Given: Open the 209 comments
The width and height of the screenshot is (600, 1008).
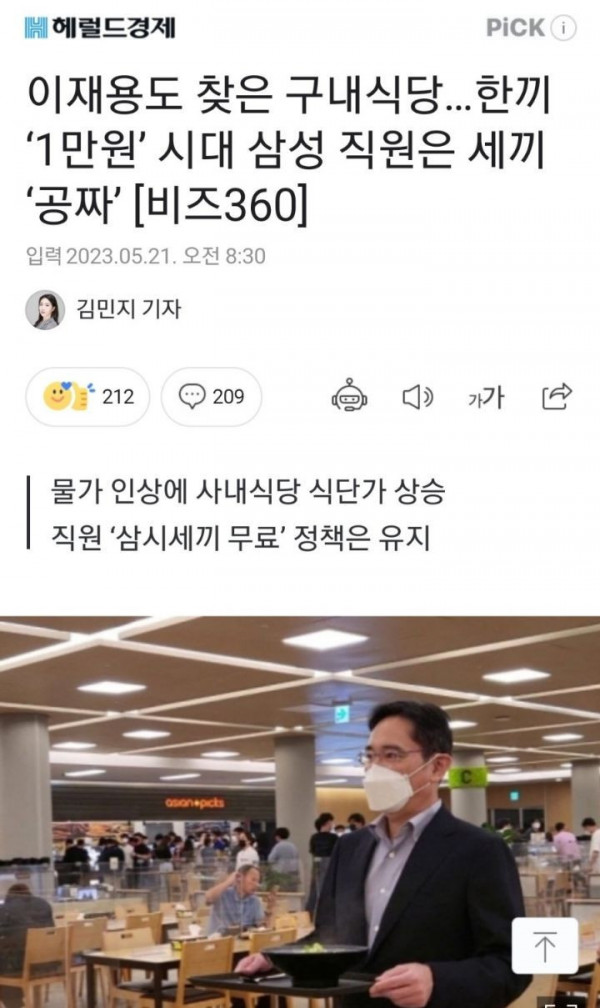Looking at the screenshot, I should 211,397.
